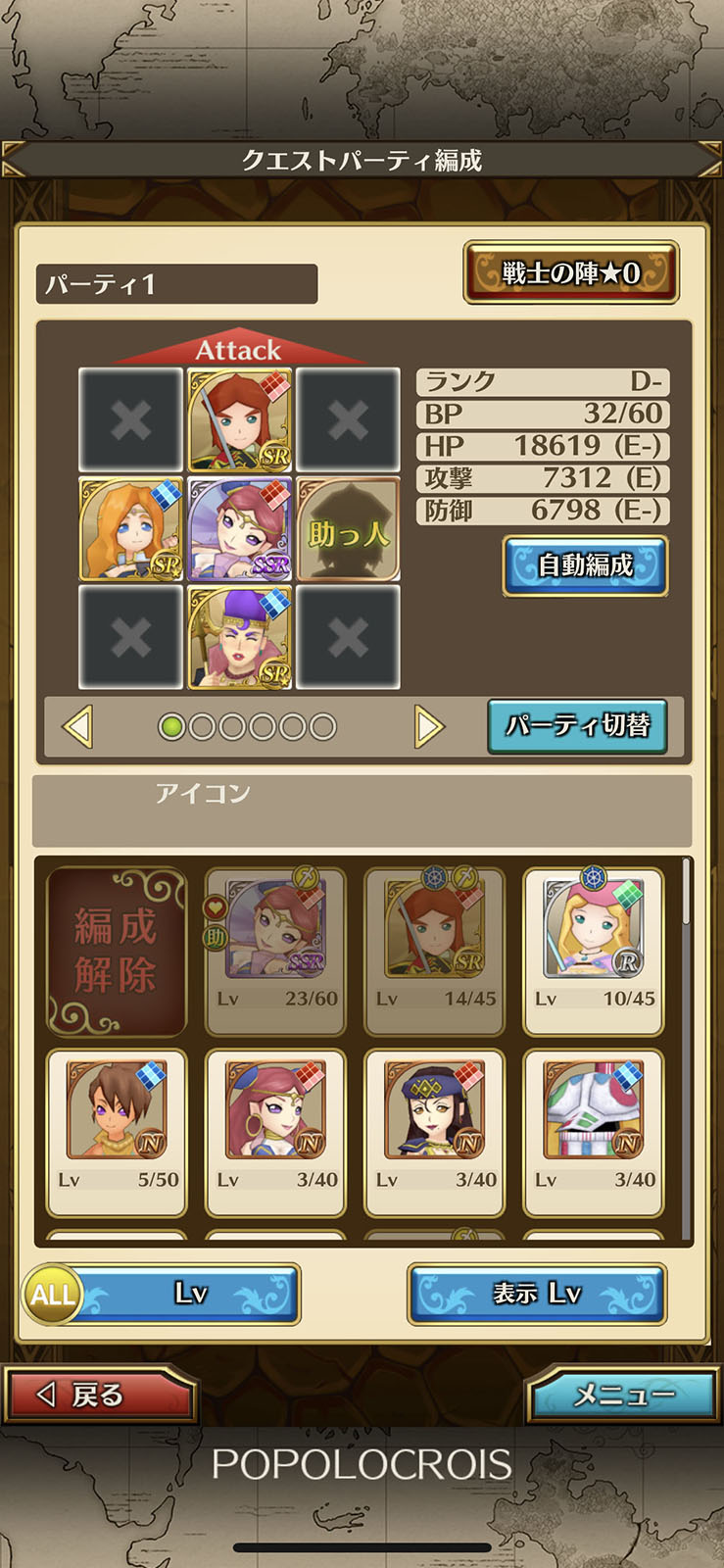The width and height of the screenshot is (724, 1568).
Task: Tap the orange-haired SR character in the left formation slot
Action: [130, 529]
